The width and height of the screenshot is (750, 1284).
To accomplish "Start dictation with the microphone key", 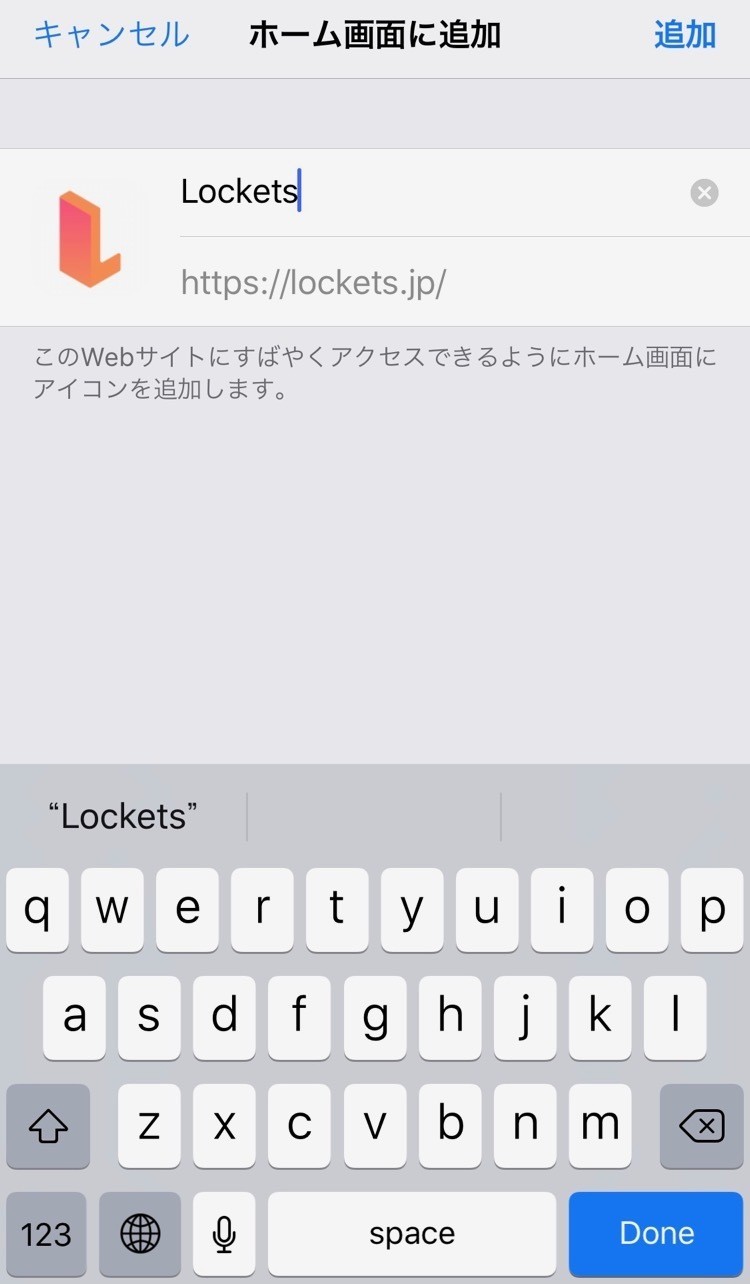I will coord(224,1234).
